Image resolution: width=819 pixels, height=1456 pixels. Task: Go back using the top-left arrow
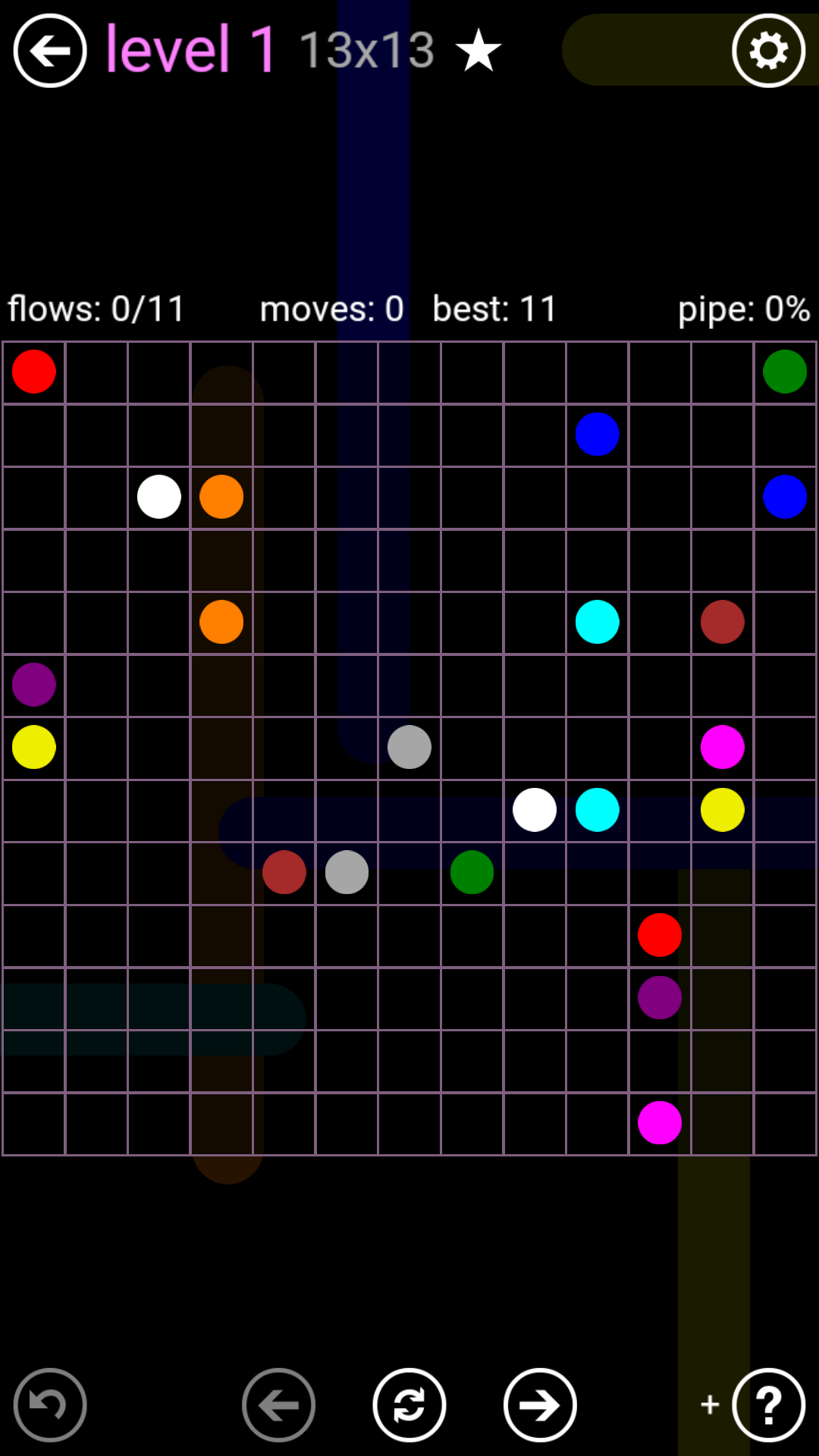coord(50,51)
